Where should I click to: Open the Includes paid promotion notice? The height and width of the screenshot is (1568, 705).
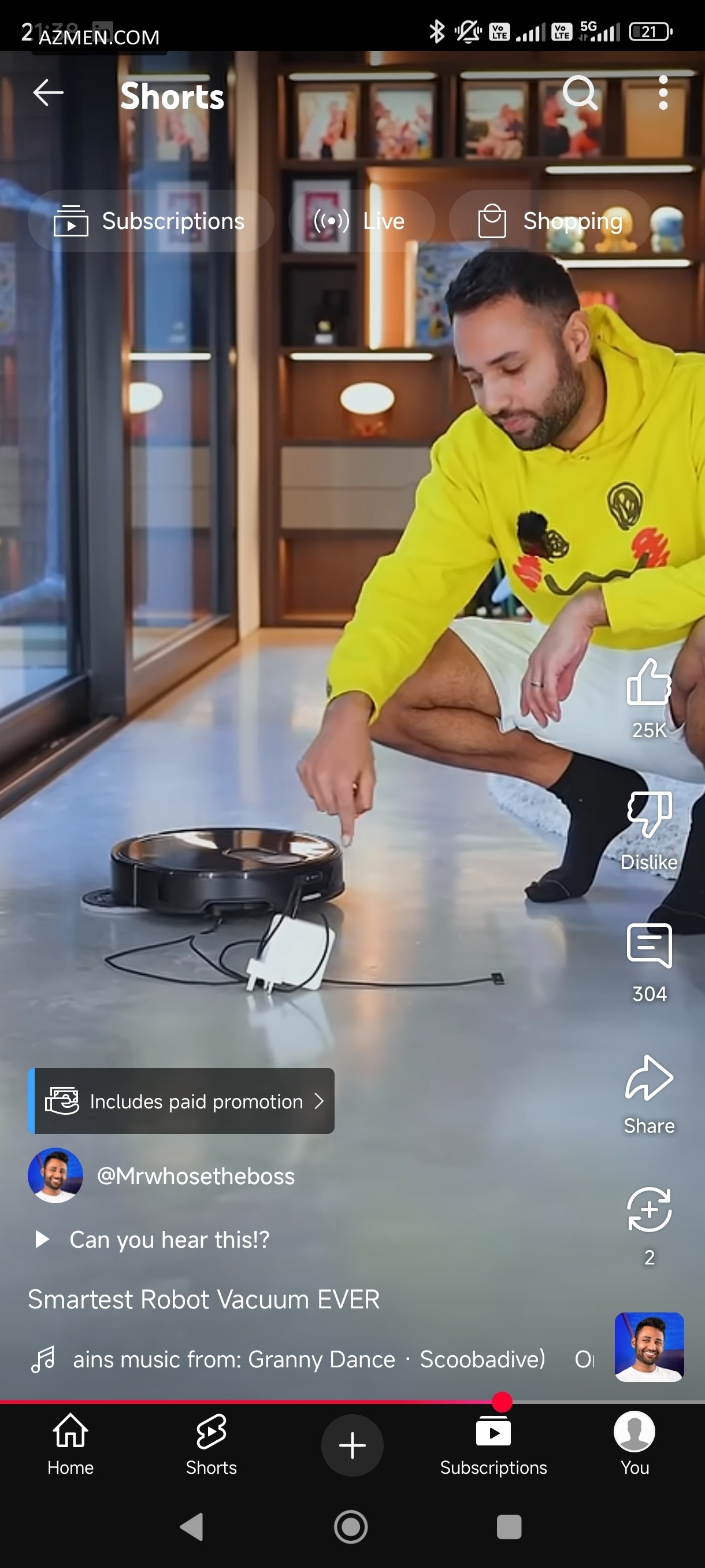pos(181,1101)
